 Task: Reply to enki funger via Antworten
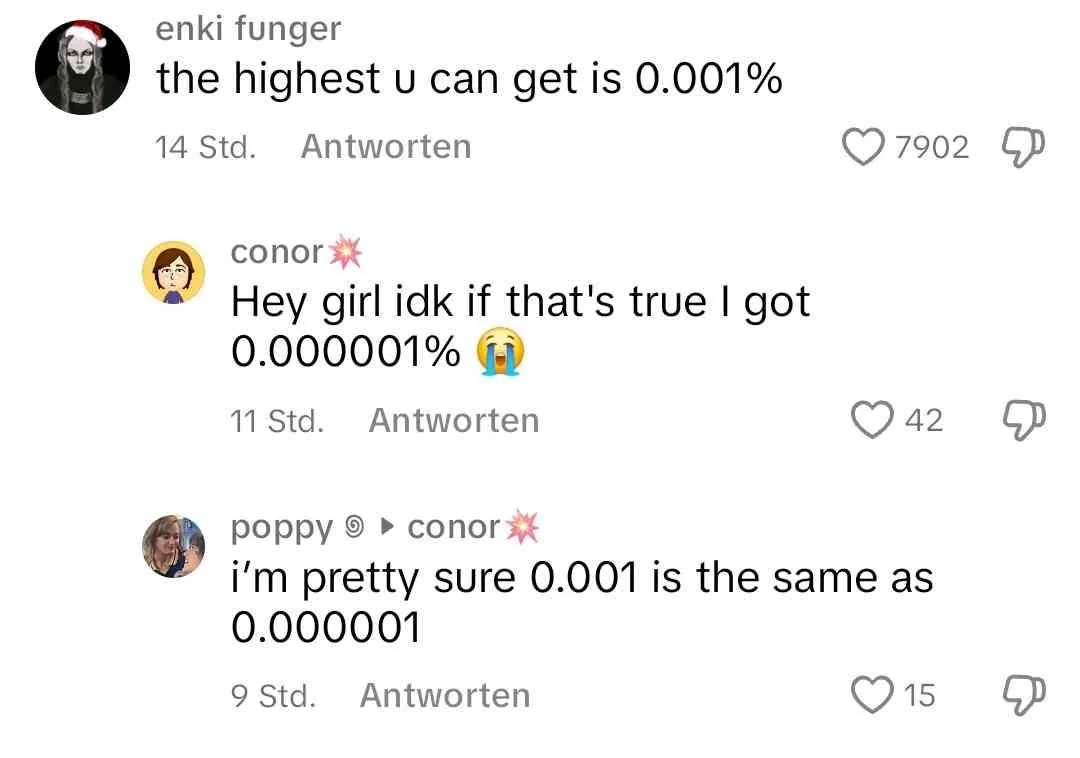[x=386, y=147]
